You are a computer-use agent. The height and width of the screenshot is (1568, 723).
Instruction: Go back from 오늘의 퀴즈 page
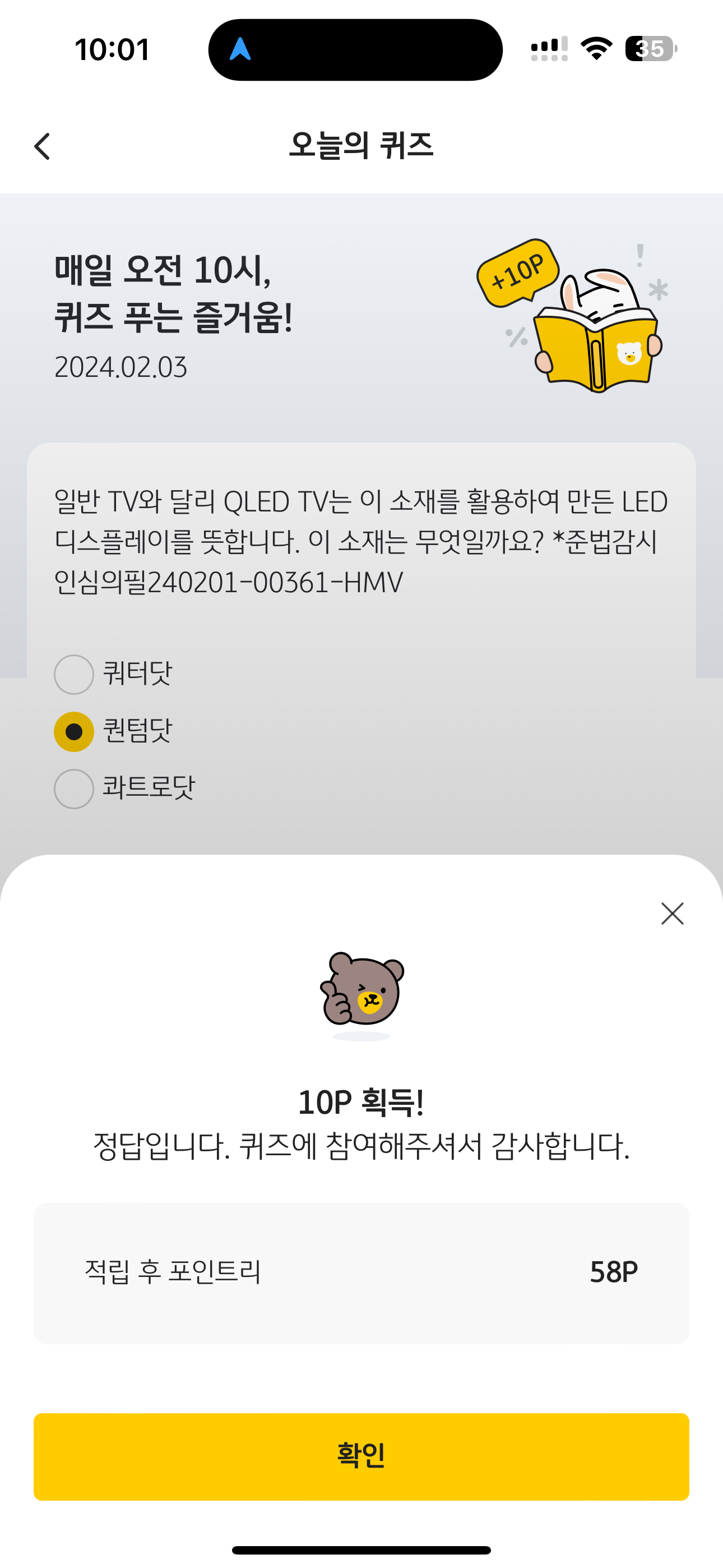(x=42, y=147)
